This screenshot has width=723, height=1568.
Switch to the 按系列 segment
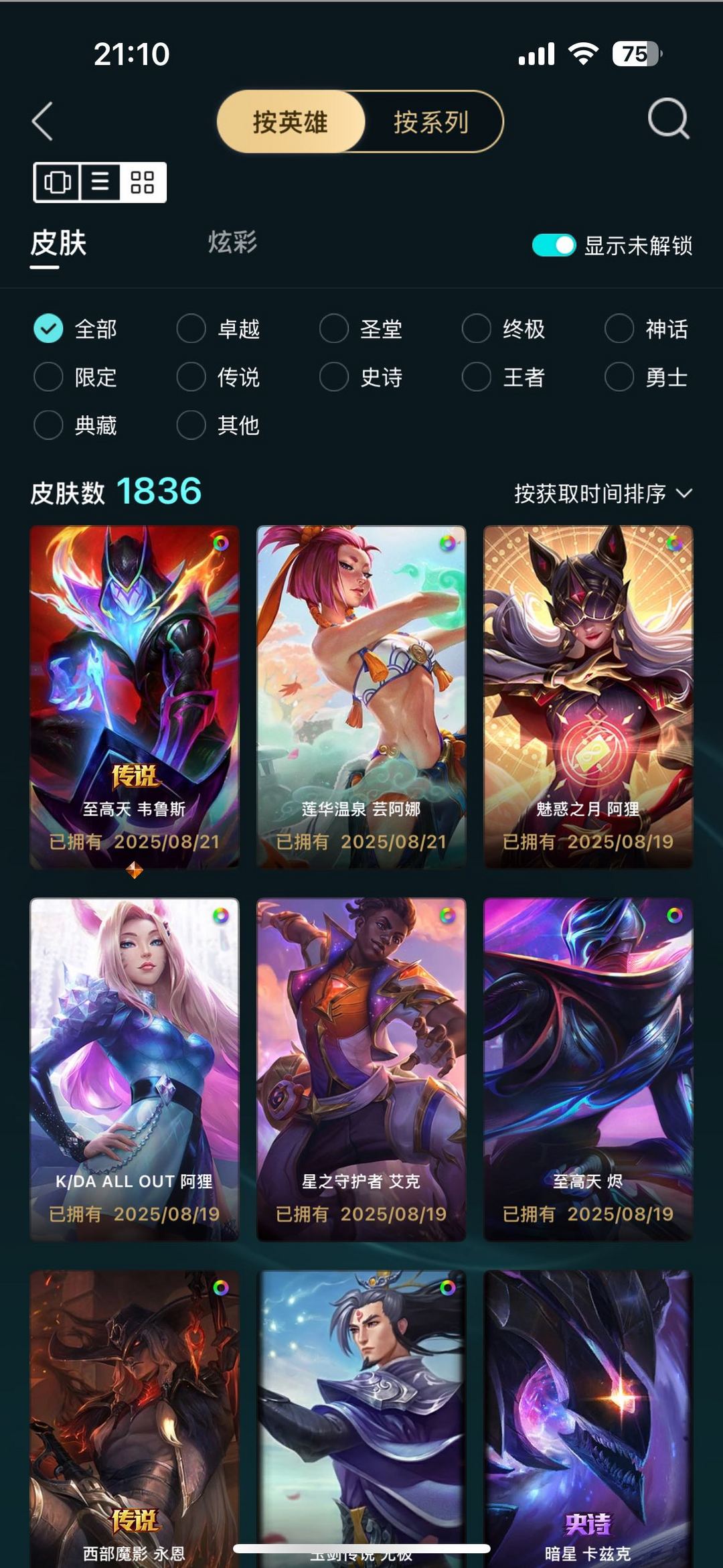tap(431, 122)
